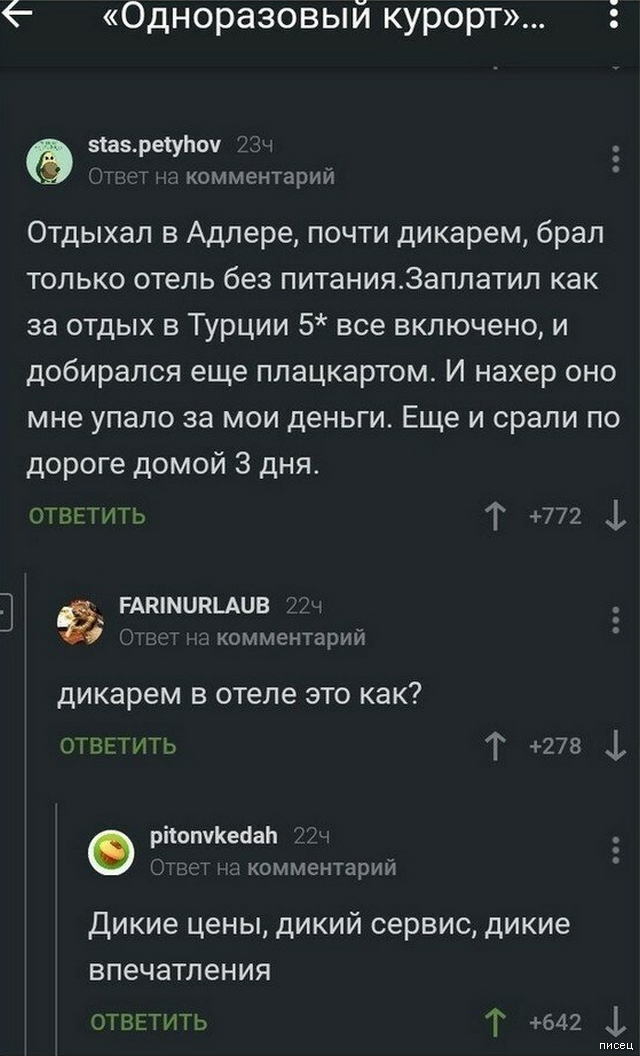Reply to stas.petyhov's comment
The image size is (640, 1056).
[x=88, y=516]
